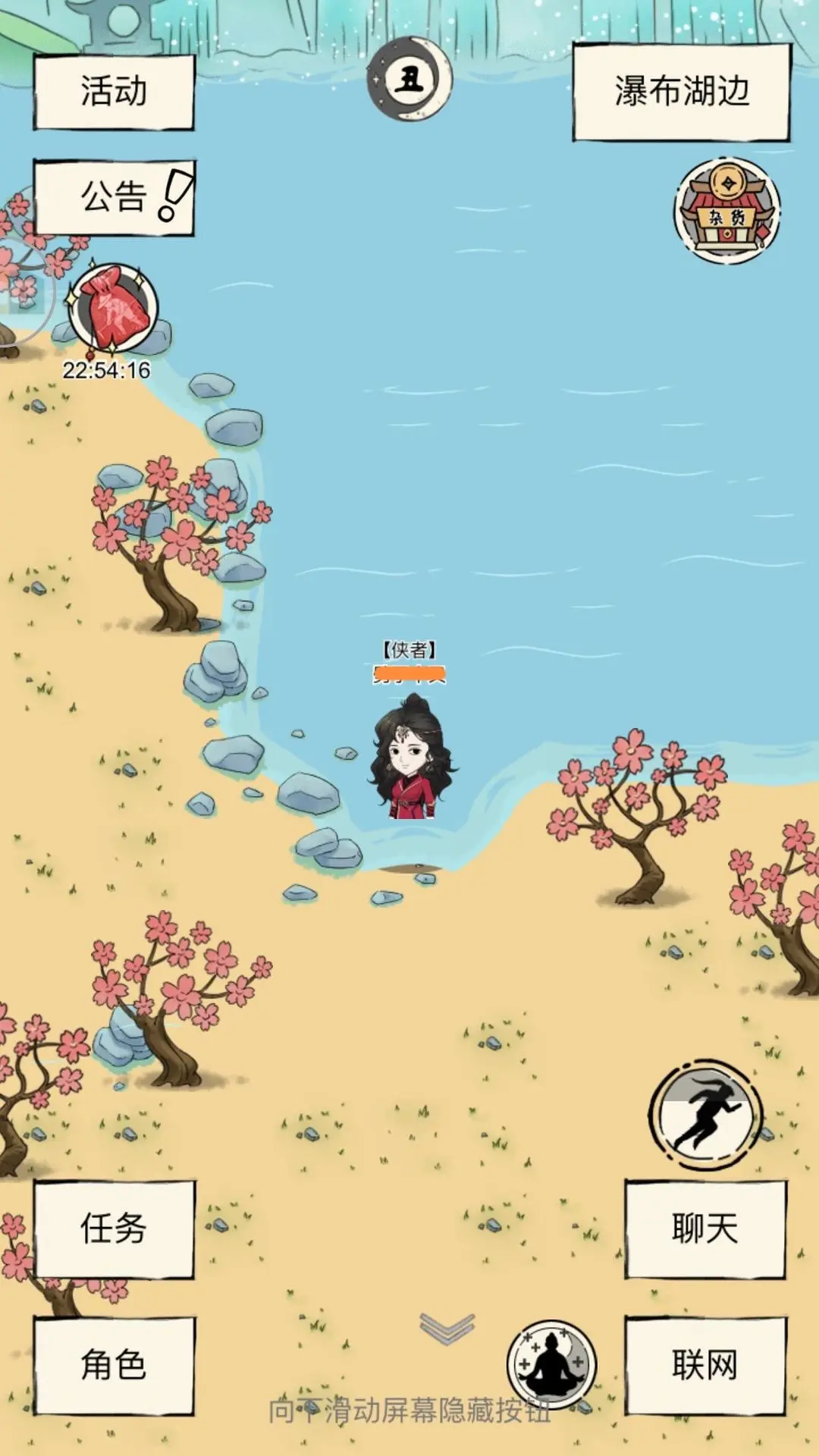Image resolution: width=819 pixels, height=1456 pixels.
Task: Tap the 瀑布湖边 location button
Action: (681, 92)
